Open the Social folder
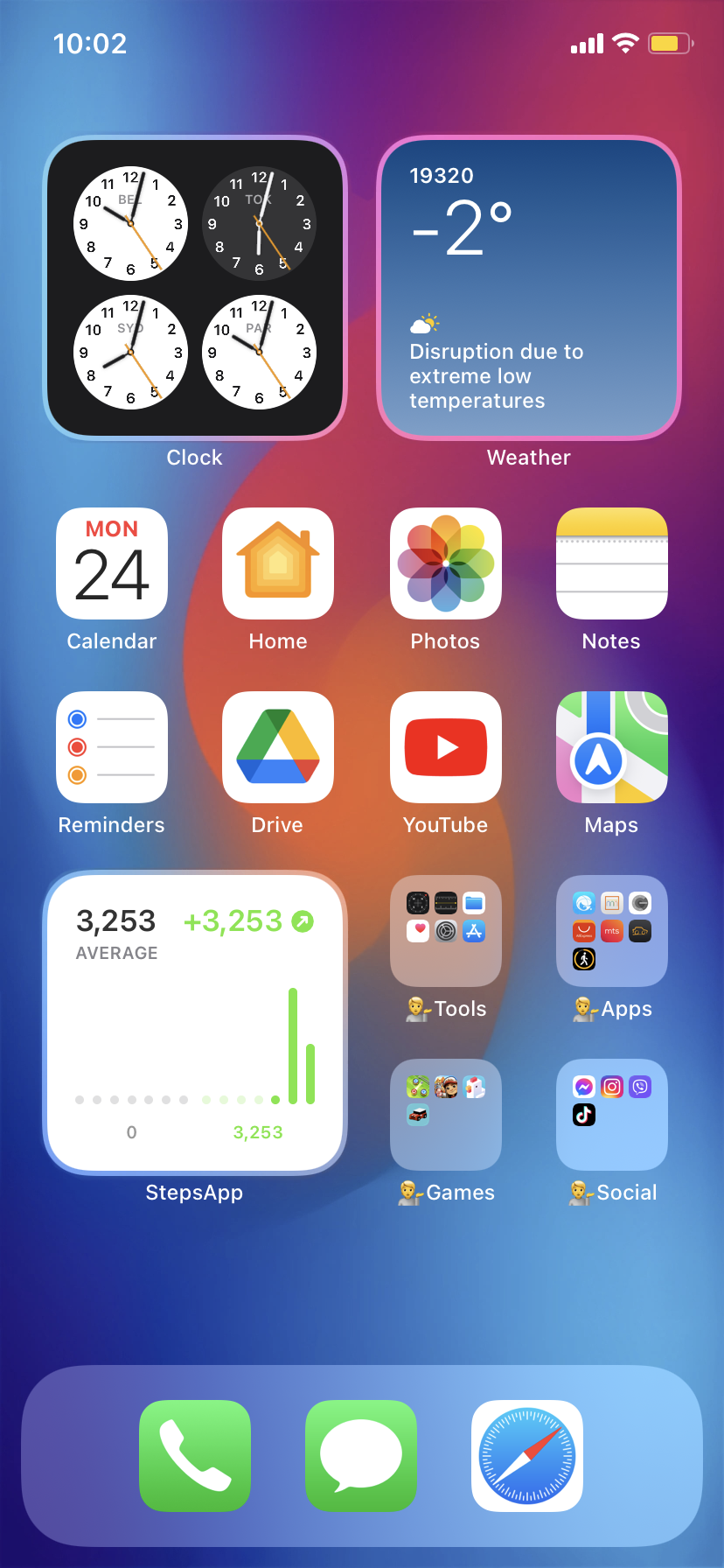This screenshot has width=724, height=1568. click(612, 1115)
